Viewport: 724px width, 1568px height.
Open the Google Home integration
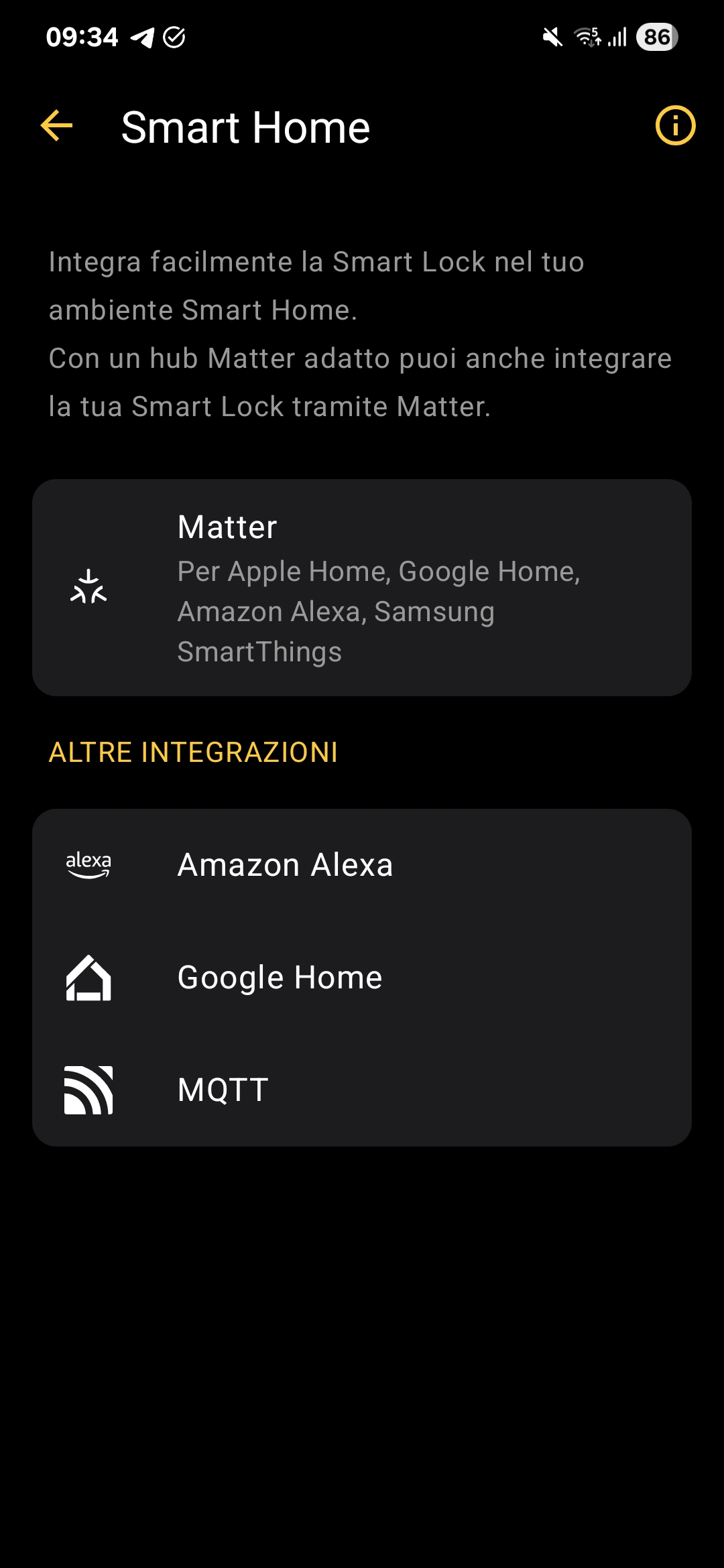(x=362, y=978)
